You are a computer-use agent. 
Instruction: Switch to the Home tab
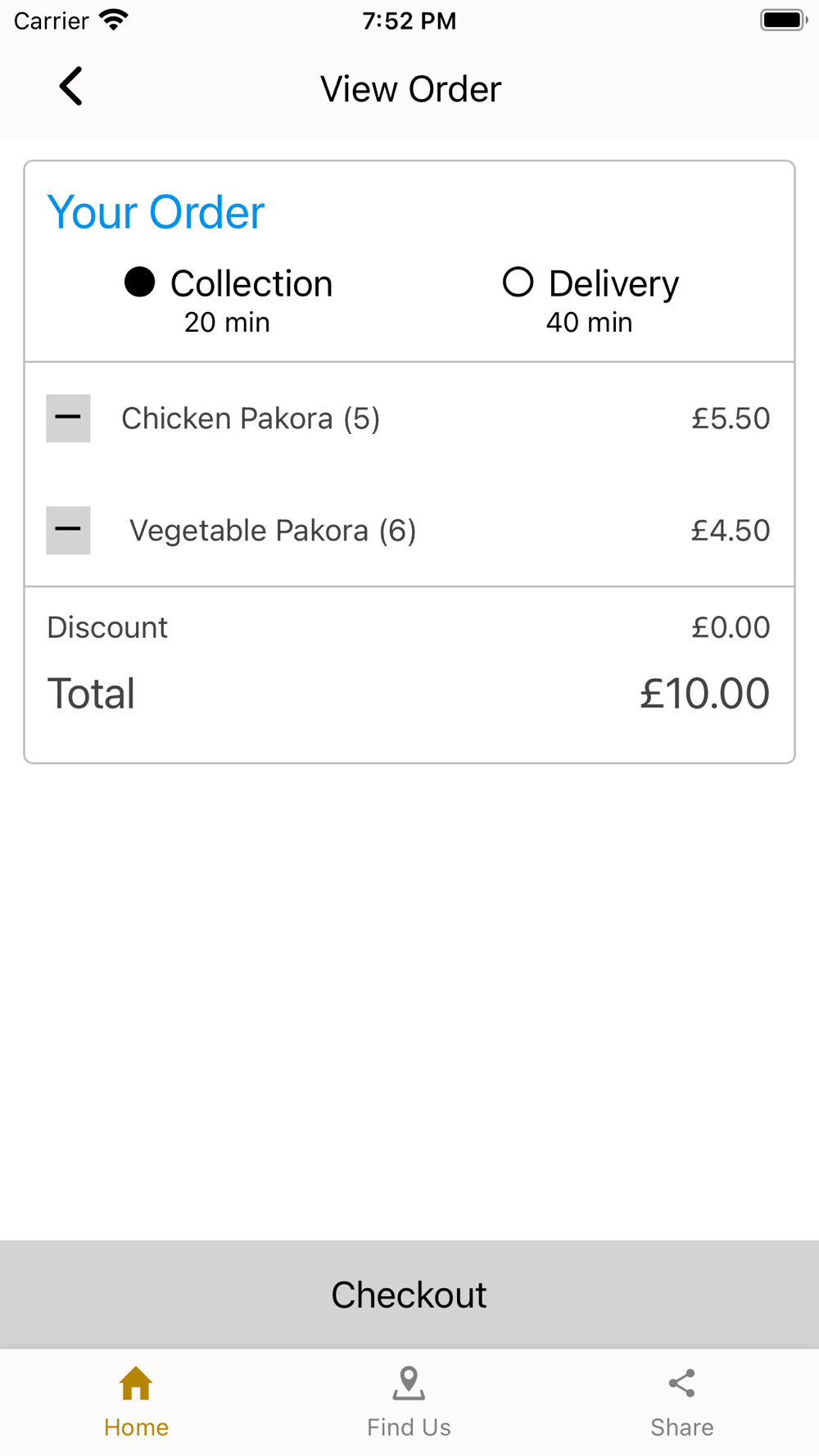click(136, 1402)
